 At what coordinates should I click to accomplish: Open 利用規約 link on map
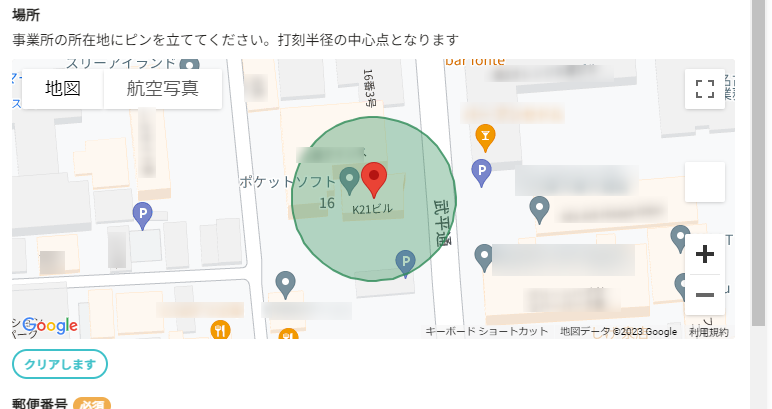tap(708, 332)
